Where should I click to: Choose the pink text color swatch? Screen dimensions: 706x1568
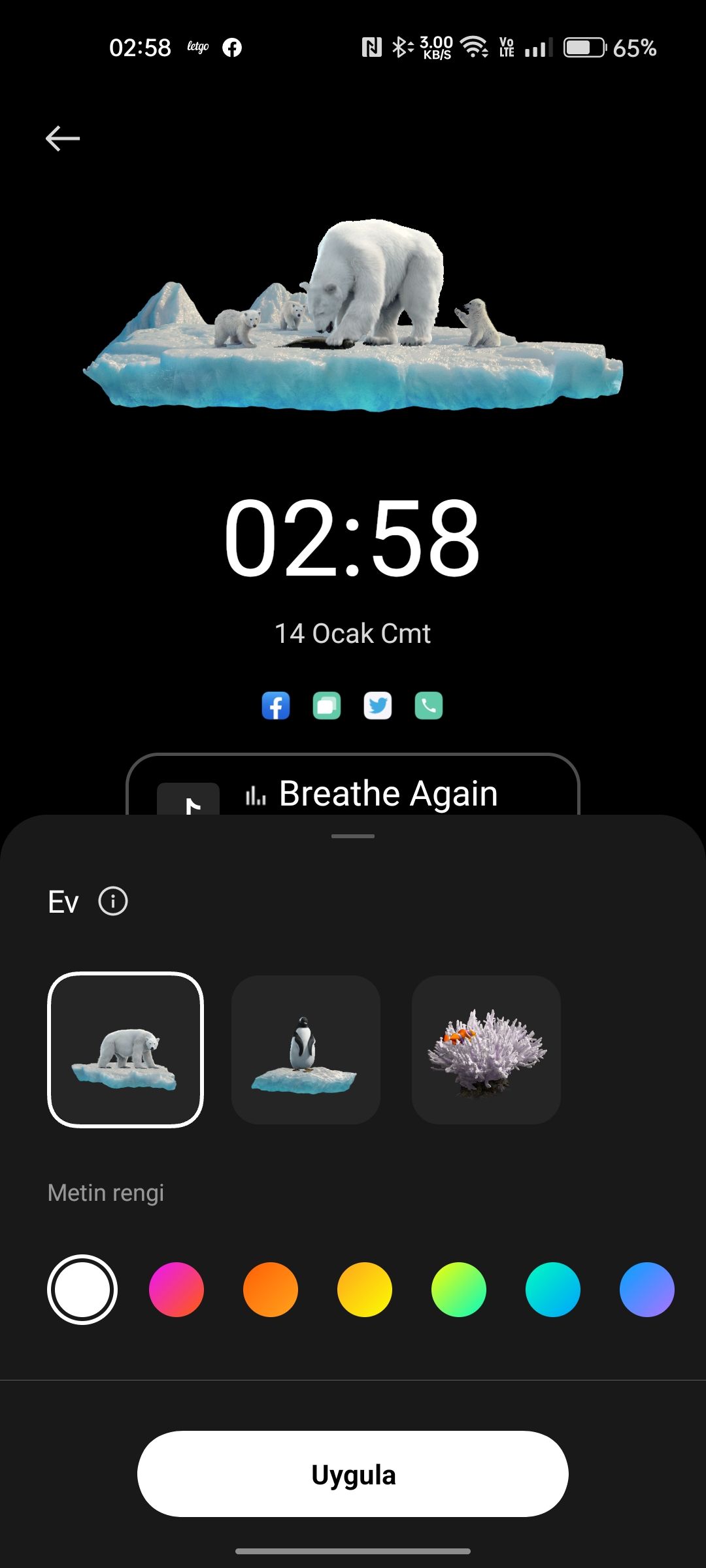[176, 1290]
